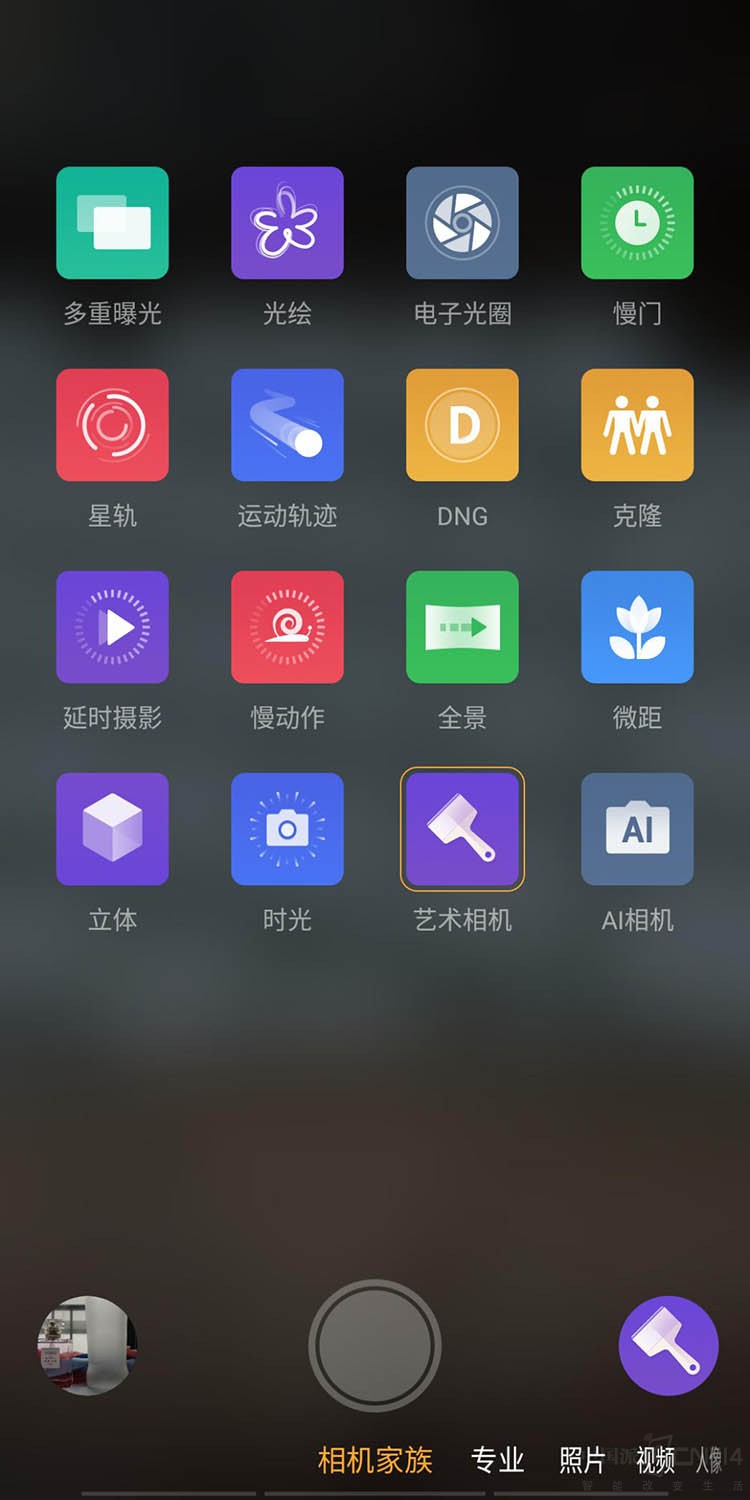The image size is (750, 1500).
Task: Open the 立体 3D mode
Action: click(112, 829)
